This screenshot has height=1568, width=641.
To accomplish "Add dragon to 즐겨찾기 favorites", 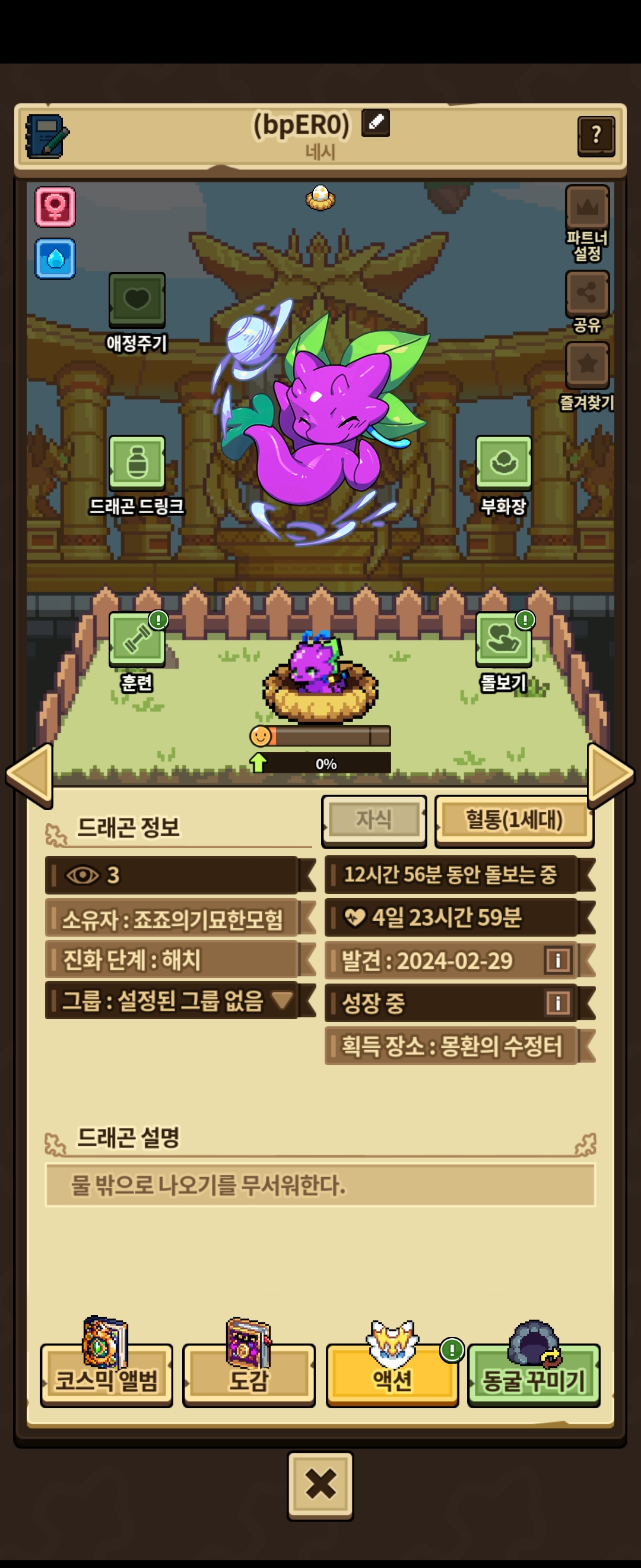I will [587, 365].
